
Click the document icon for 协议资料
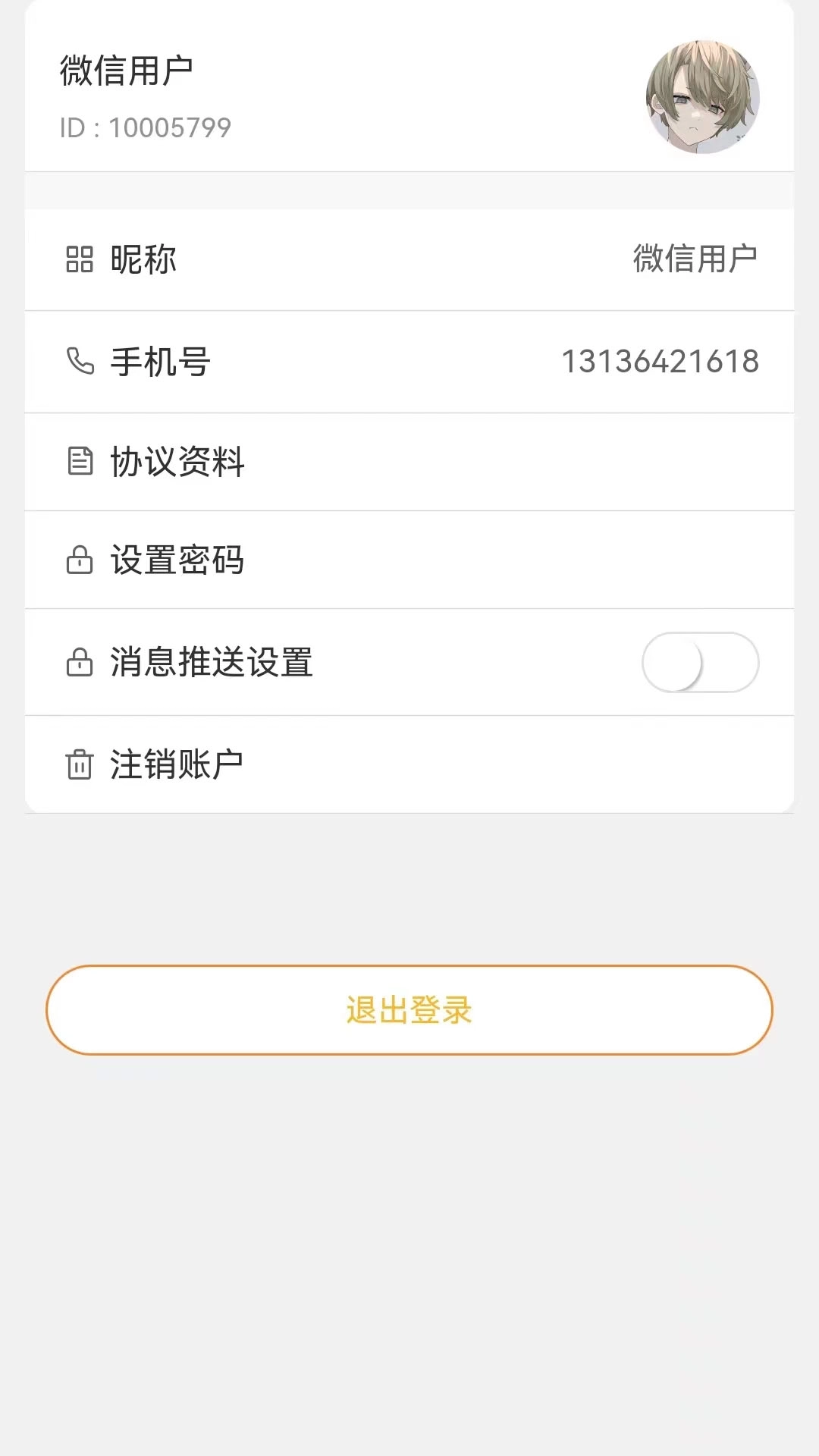click(x=81, y=461)
